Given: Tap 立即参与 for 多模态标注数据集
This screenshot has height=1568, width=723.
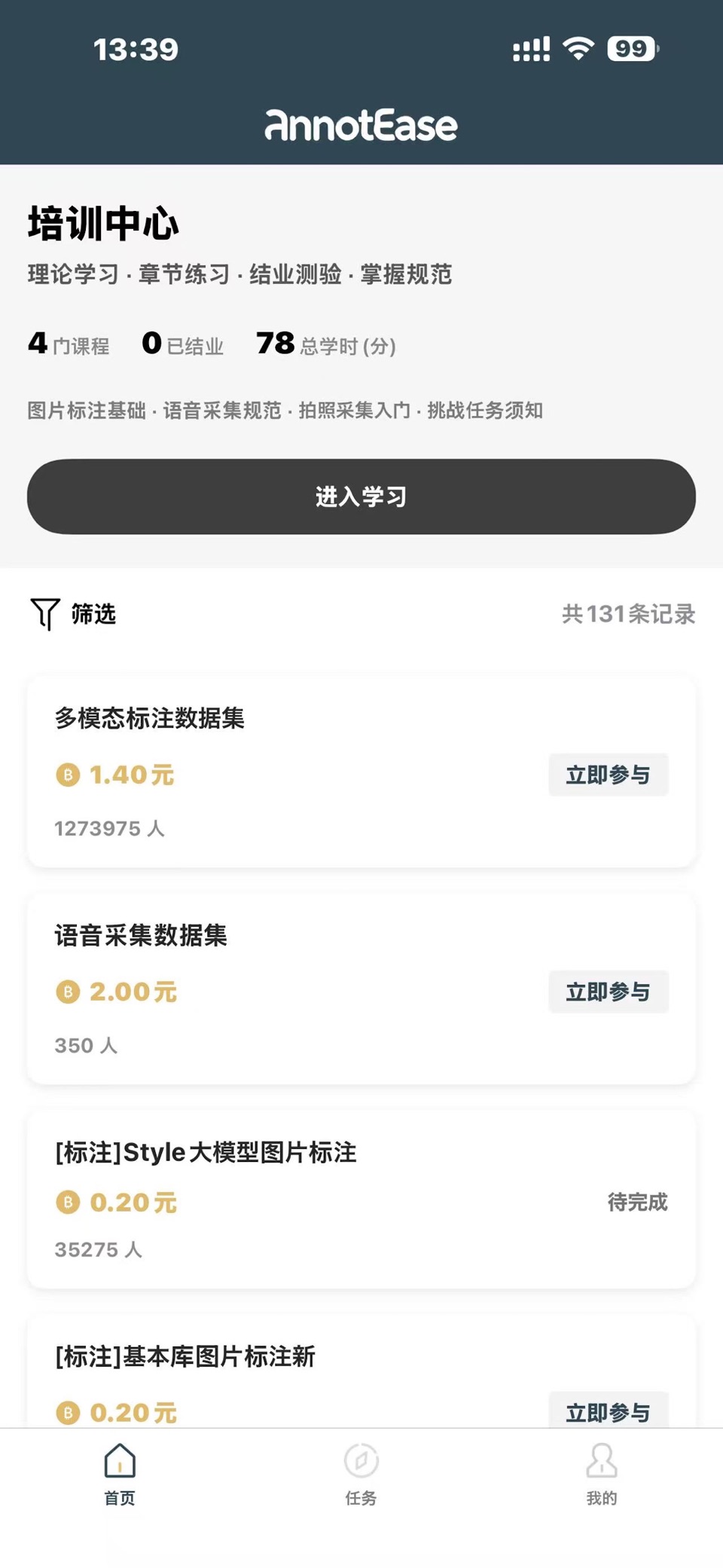Looking at the screenshot, I should click(x=608, y=775).
